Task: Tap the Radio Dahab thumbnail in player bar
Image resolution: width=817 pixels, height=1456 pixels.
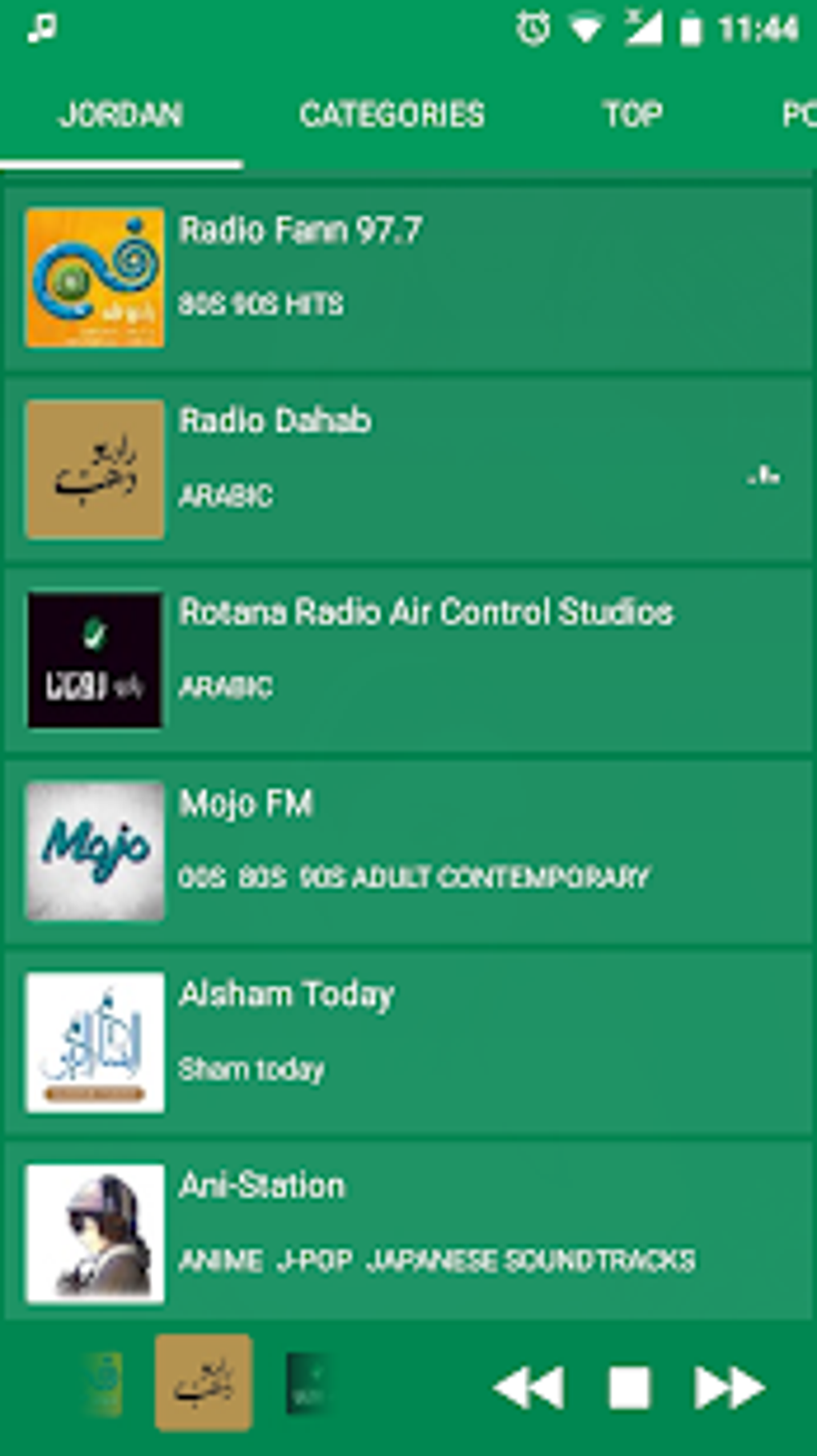Action: point(203,1383)
